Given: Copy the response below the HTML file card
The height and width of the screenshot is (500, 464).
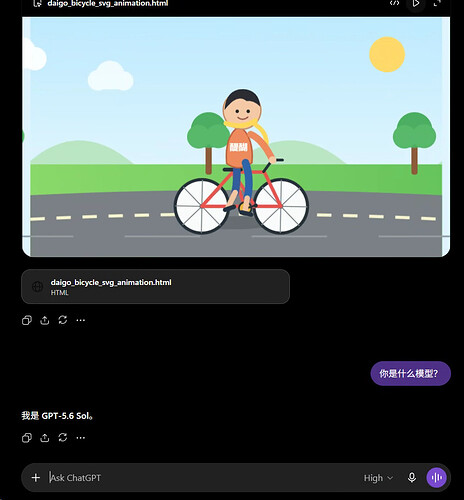Looking at the screenshot, I should pos(27,320).
